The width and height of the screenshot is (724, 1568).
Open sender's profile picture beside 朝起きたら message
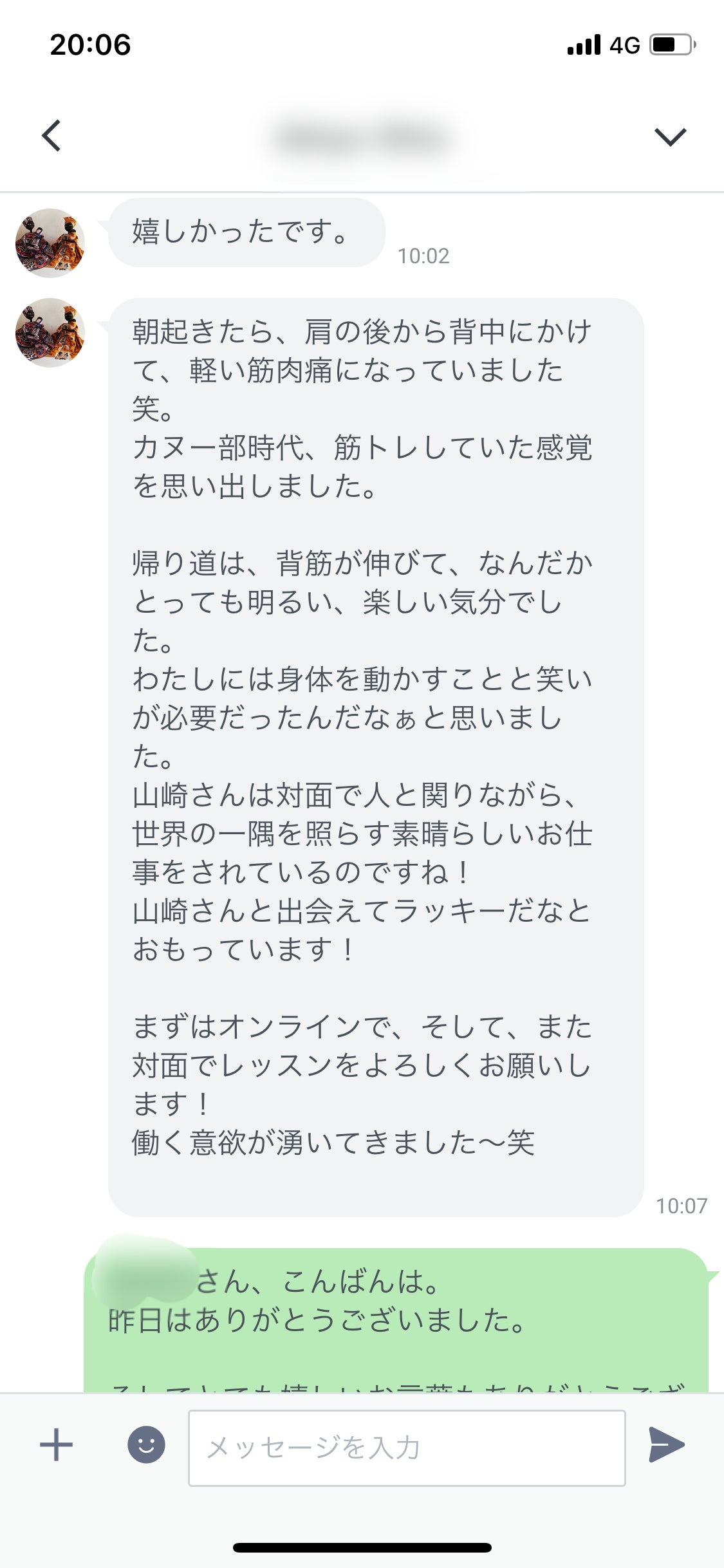point(50,333)
